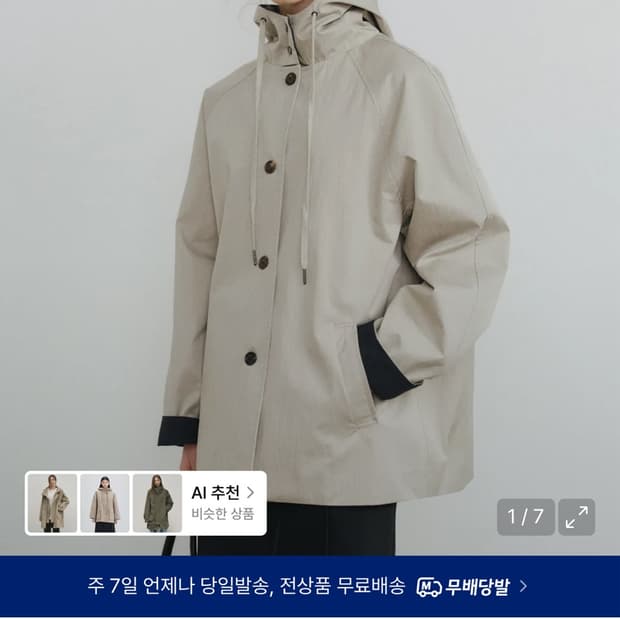This screenshot has height=620, width=620.
Task: View the second similar jacket thumbnail
Action: 105,503
